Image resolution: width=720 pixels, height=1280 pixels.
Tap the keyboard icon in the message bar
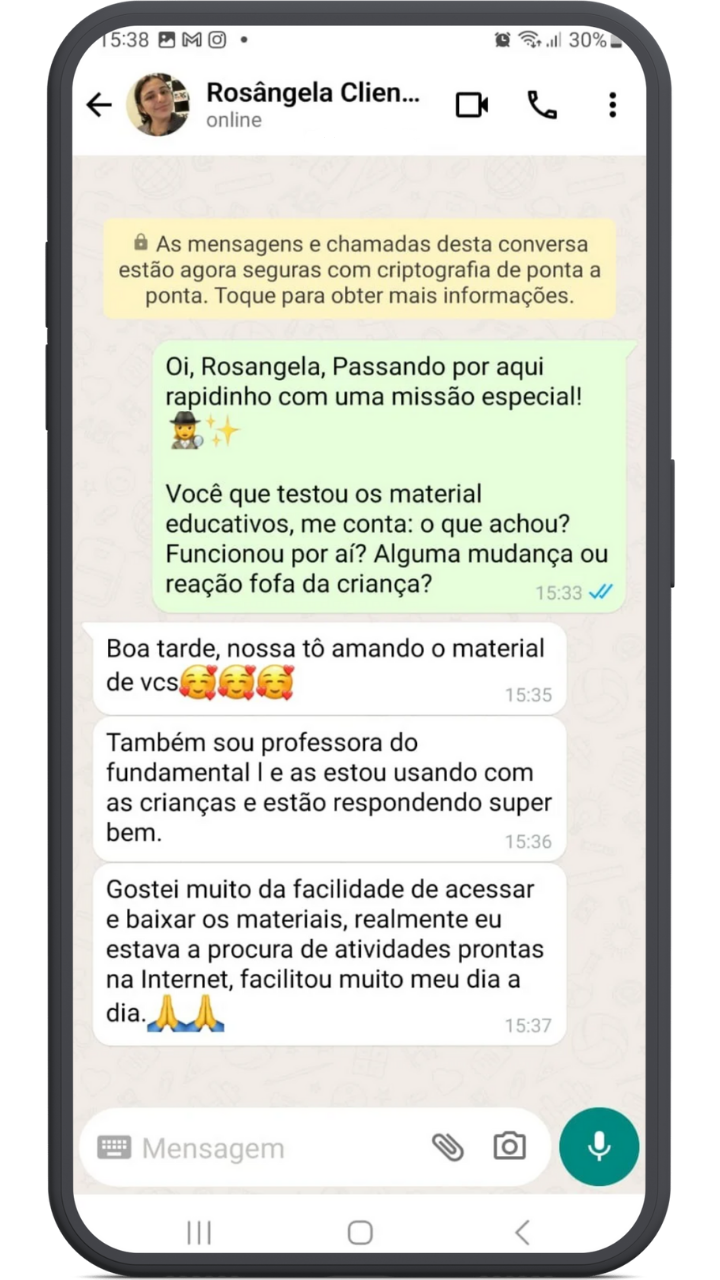114,1147
